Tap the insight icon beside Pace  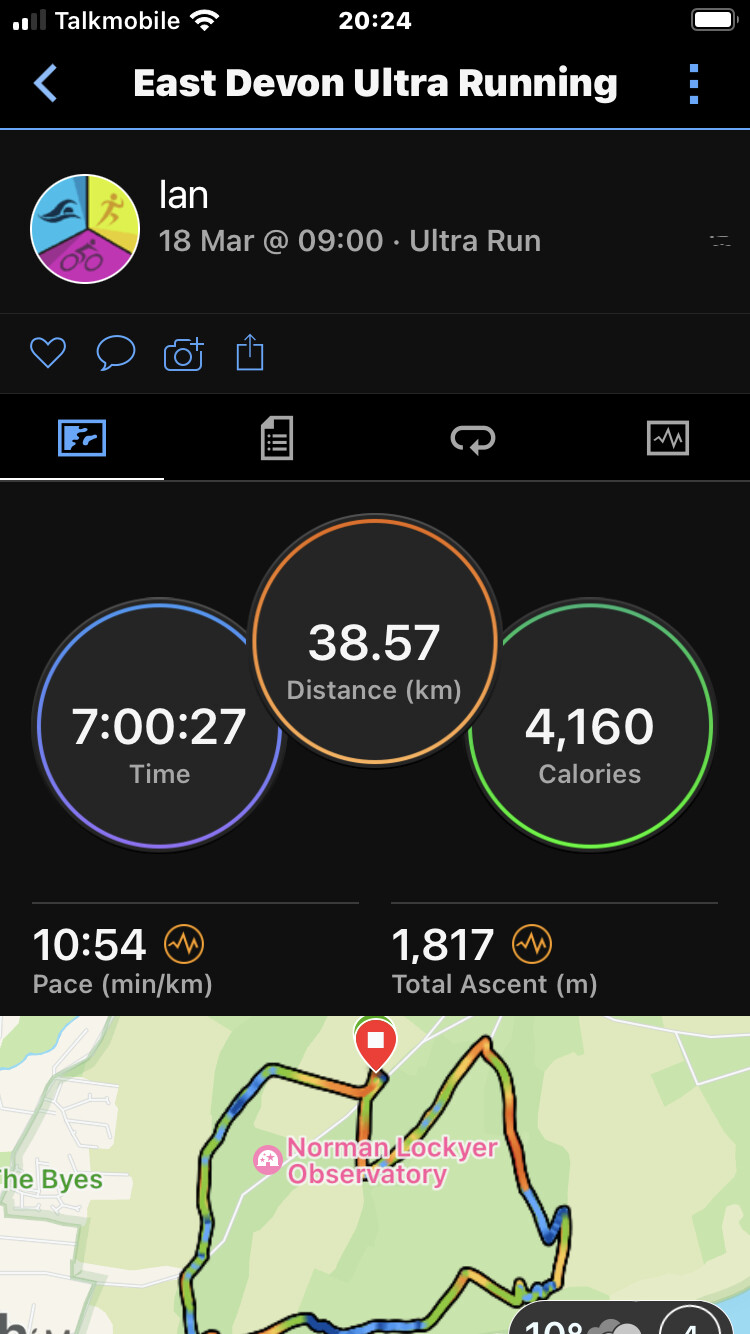coord(184,943)
